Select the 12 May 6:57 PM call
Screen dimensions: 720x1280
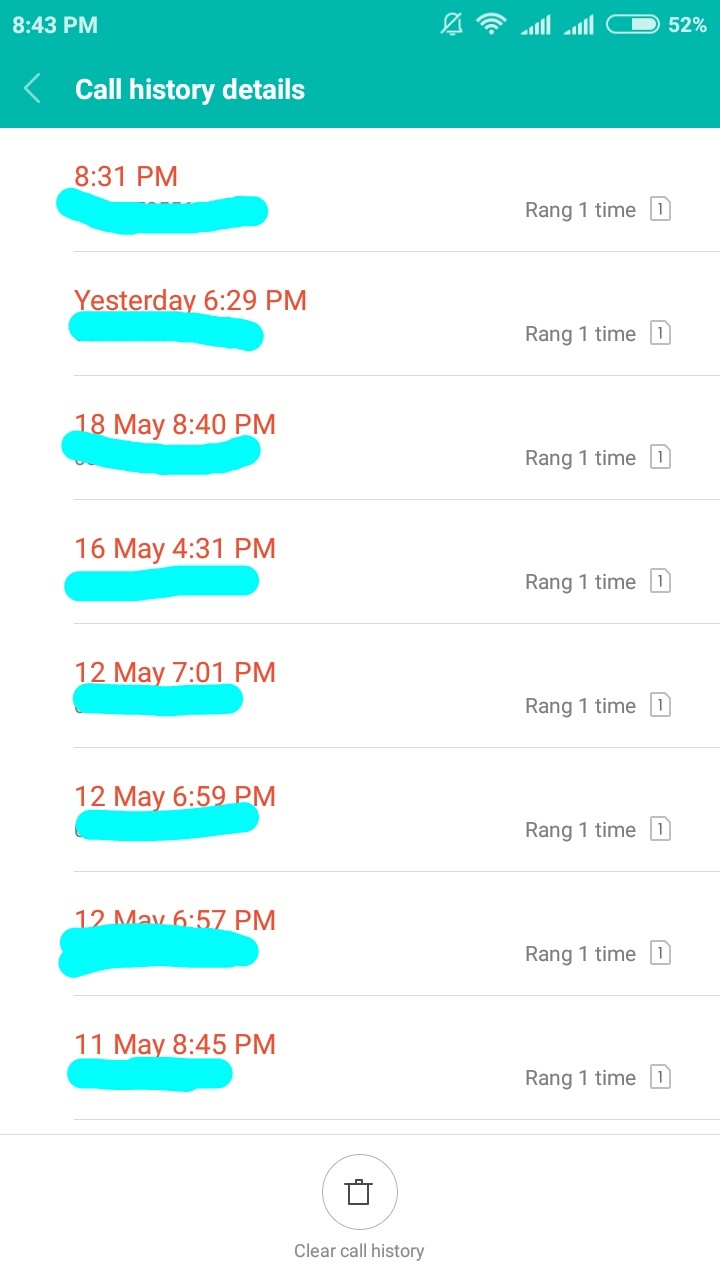(360, 934)
